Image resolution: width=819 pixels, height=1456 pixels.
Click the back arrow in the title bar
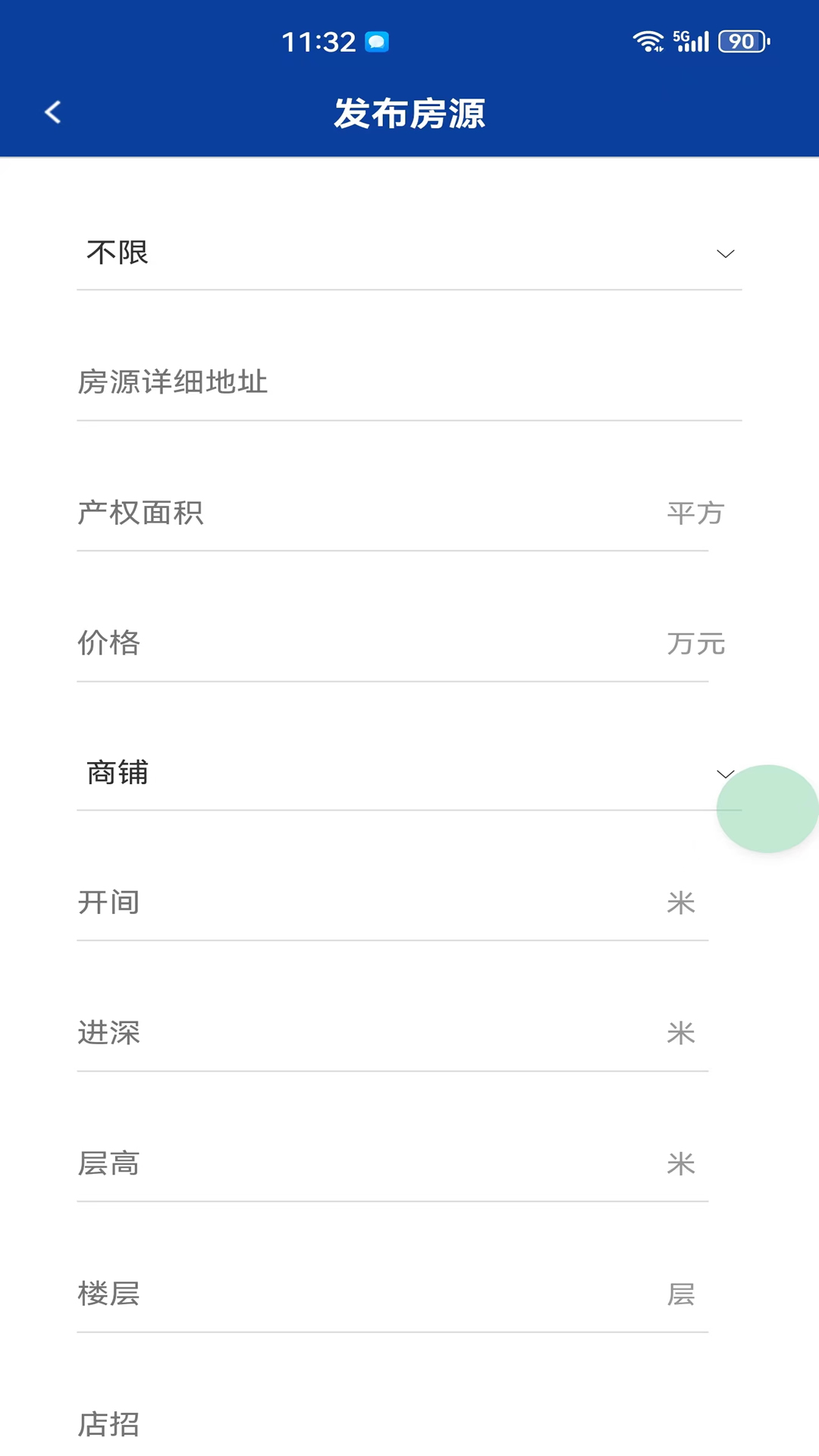52,111
